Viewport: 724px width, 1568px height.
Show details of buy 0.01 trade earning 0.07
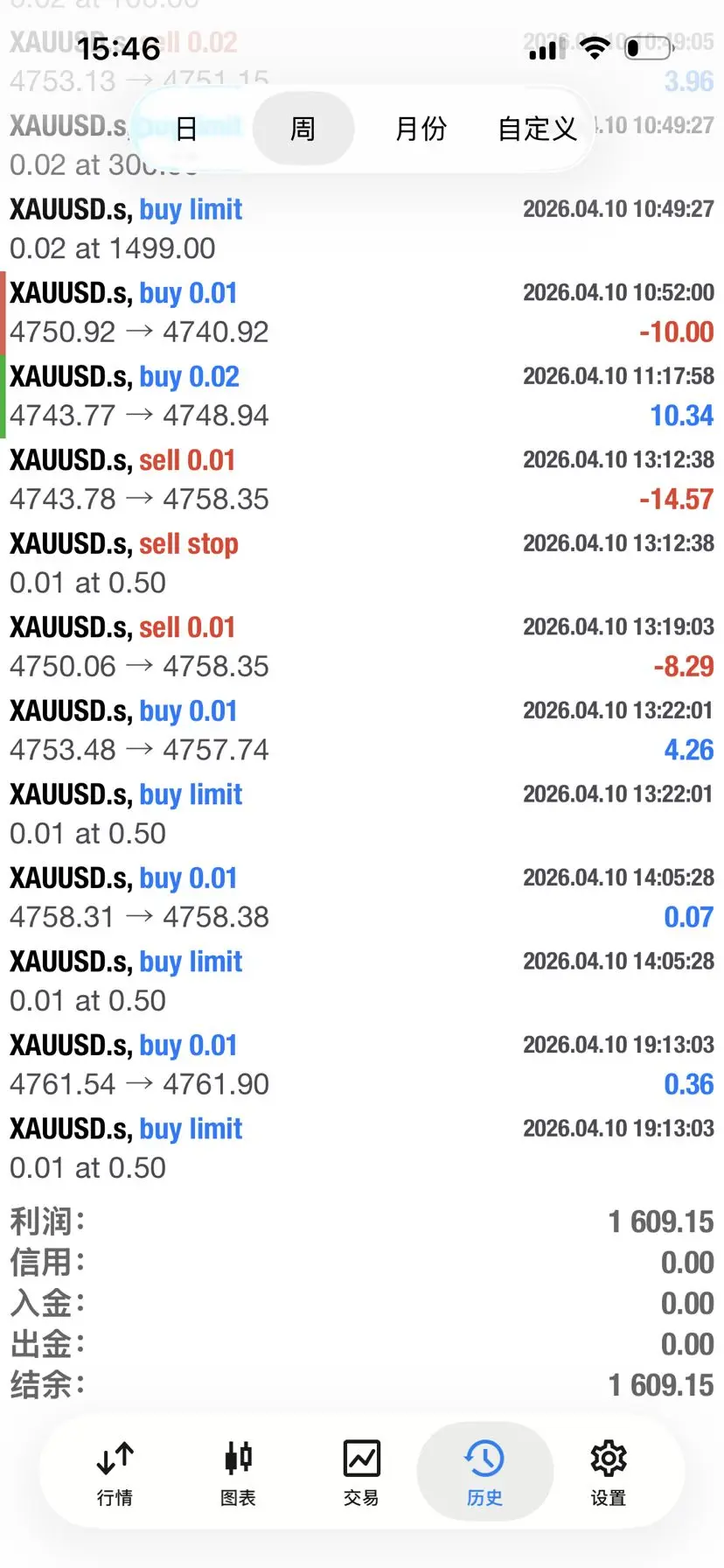362,897
